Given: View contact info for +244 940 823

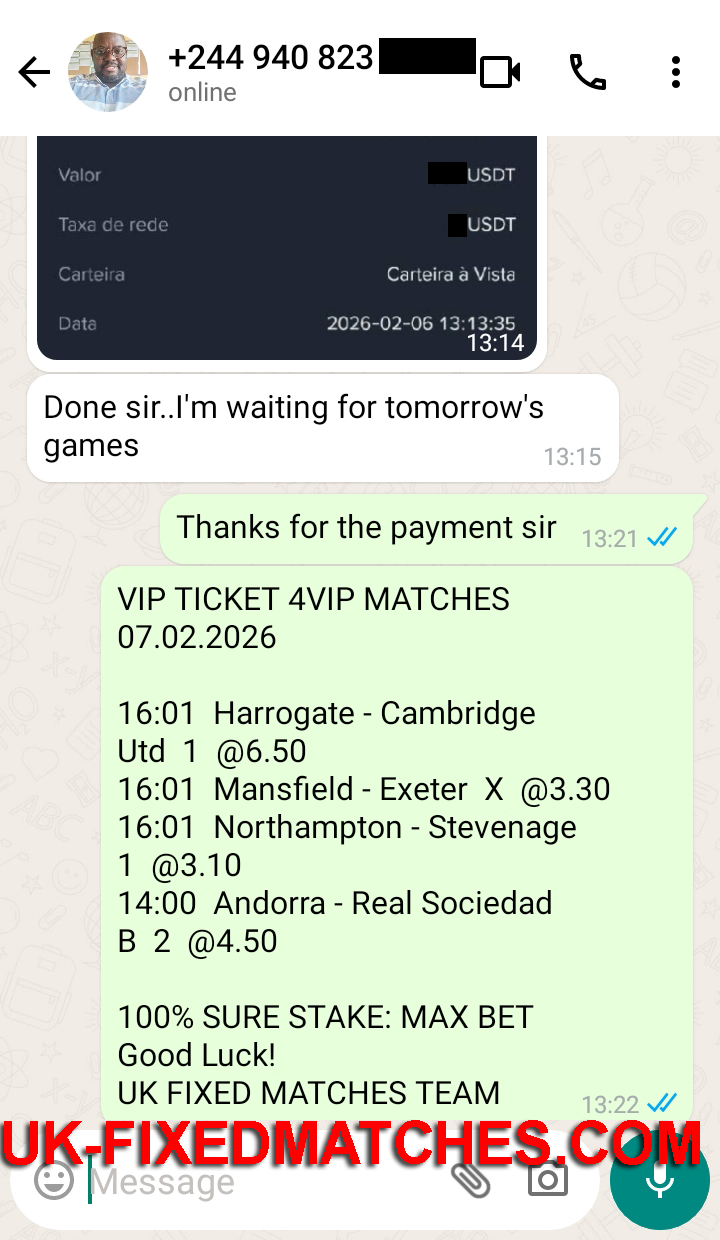Looking at the screenshot, I should click(270, 72).
